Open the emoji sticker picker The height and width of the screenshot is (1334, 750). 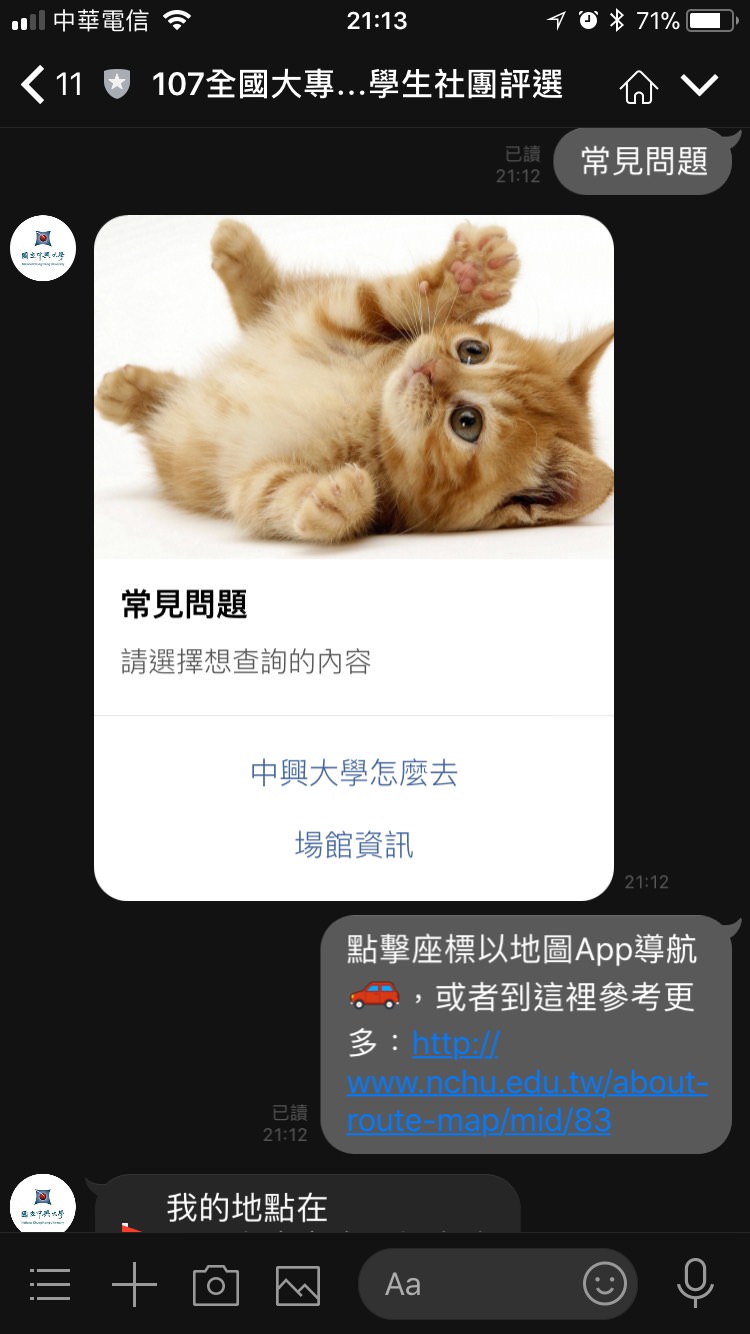(x=605, y=1285)
